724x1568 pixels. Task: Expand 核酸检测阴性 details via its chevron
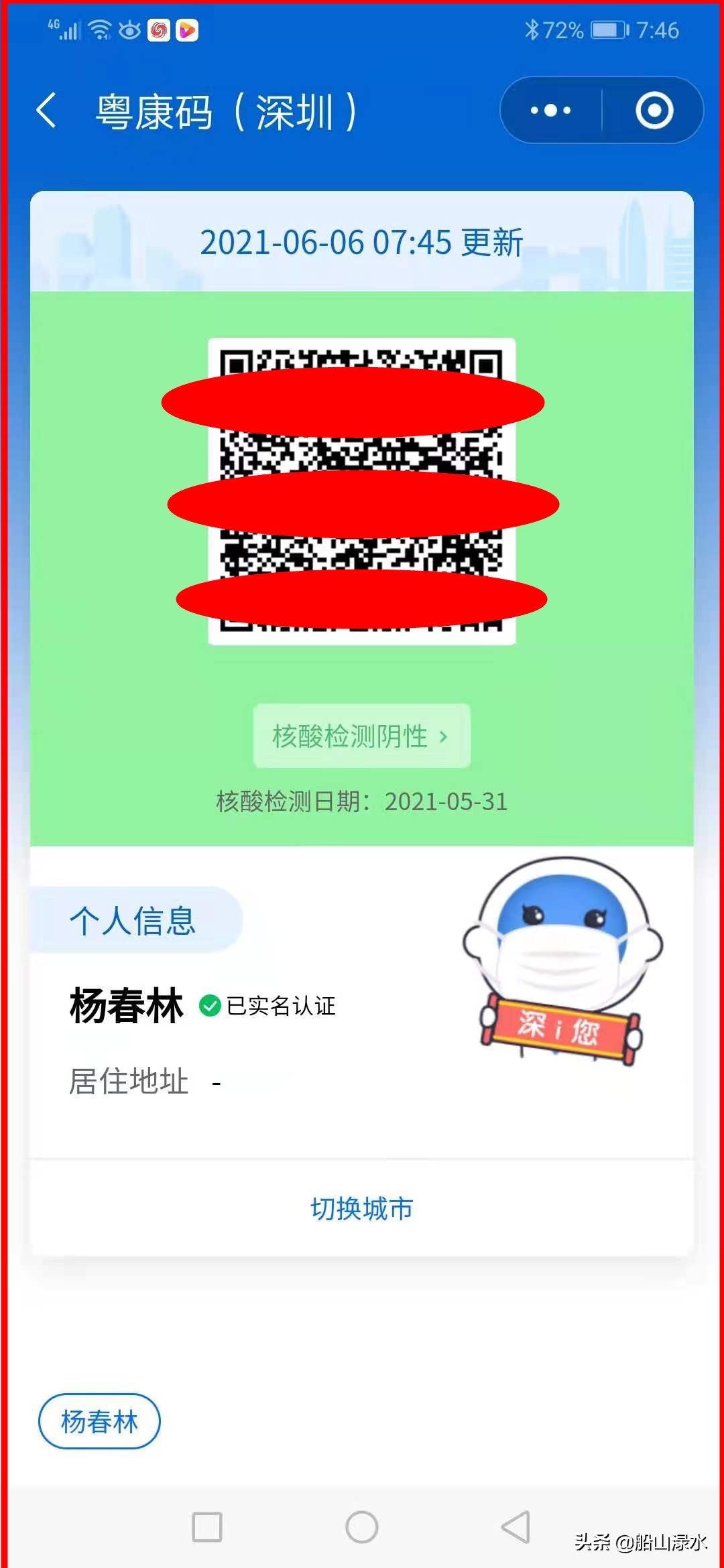tap(442, 735)
